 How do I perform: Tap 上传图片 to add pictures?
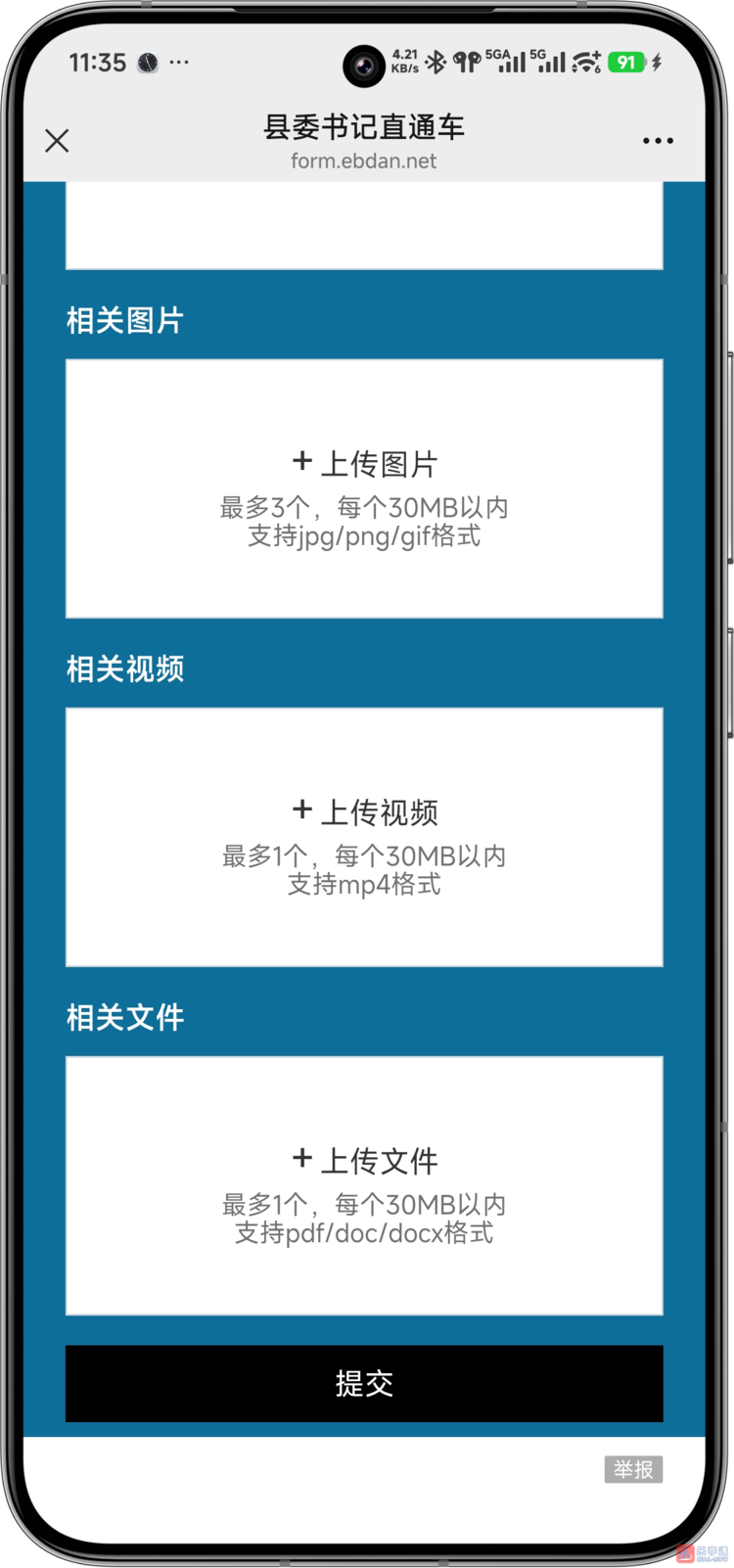[364, 488]
